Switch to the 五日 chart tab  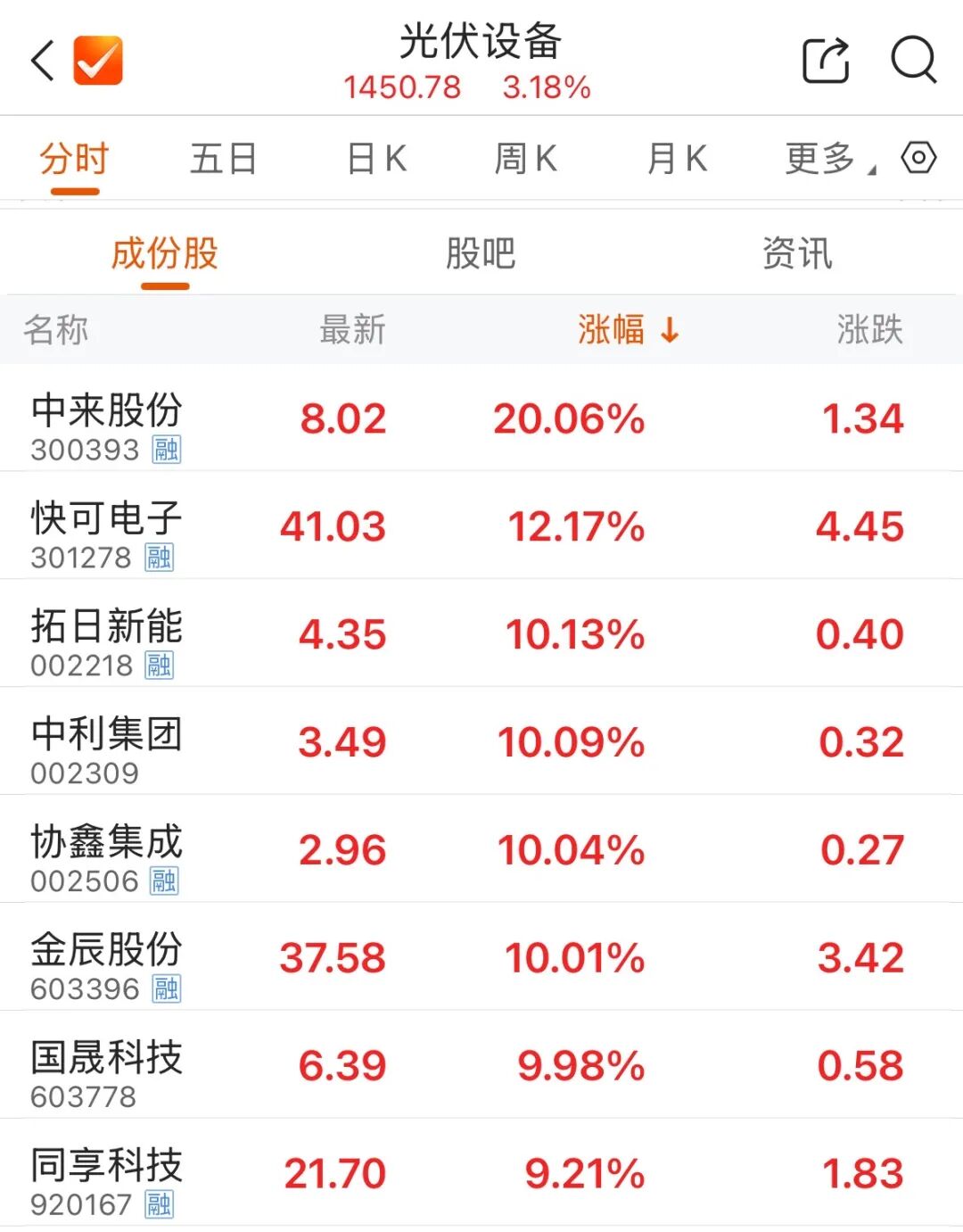223,160
